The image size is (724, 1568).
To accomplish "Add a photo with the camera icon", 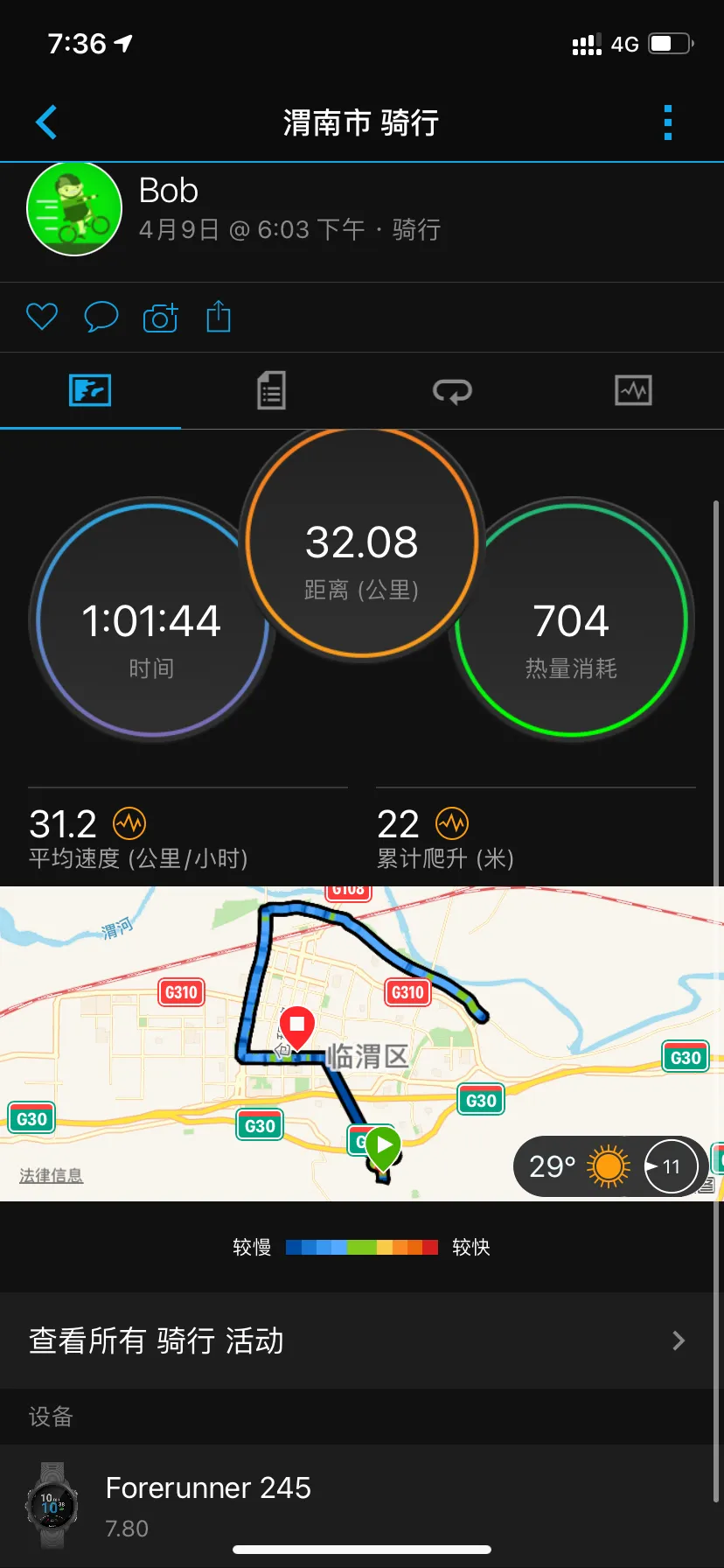I will point(160,317).
